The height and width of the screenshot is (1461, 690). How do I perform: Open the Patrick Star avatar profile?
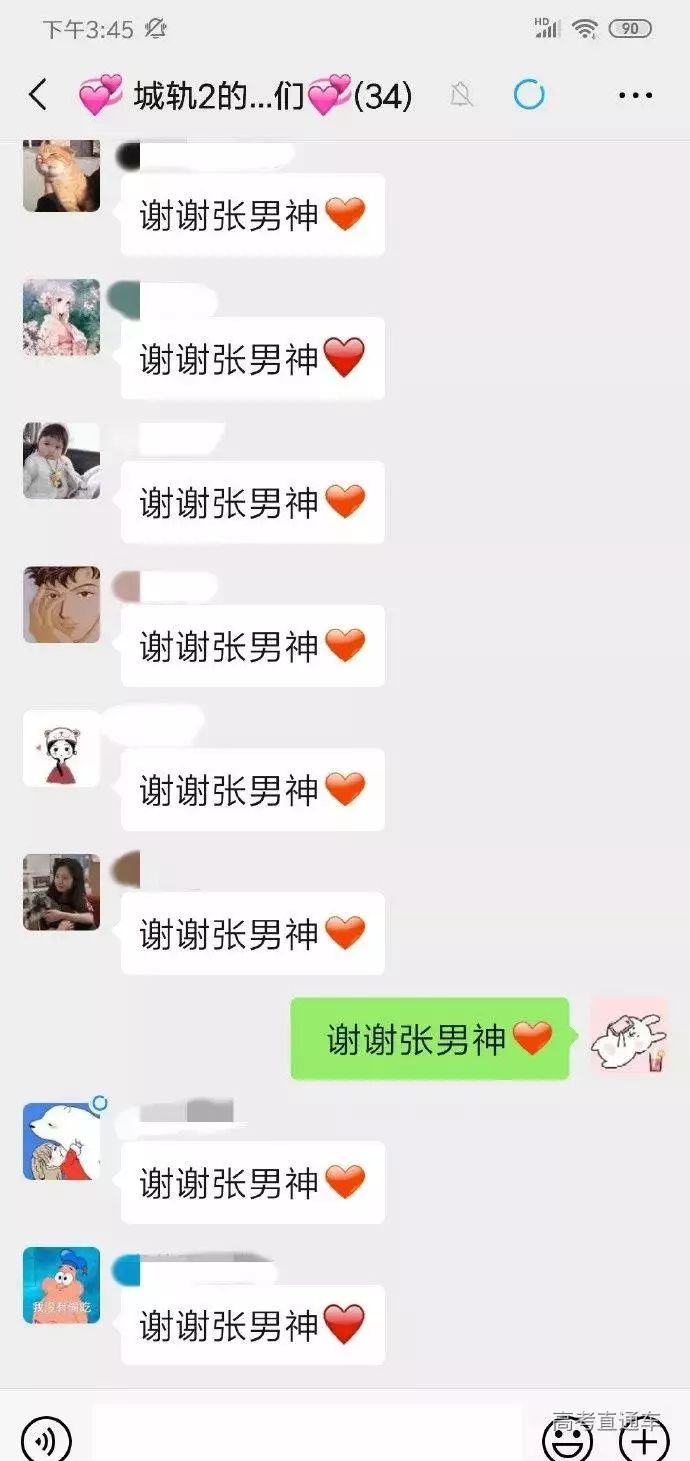[x=62, y=1285]
